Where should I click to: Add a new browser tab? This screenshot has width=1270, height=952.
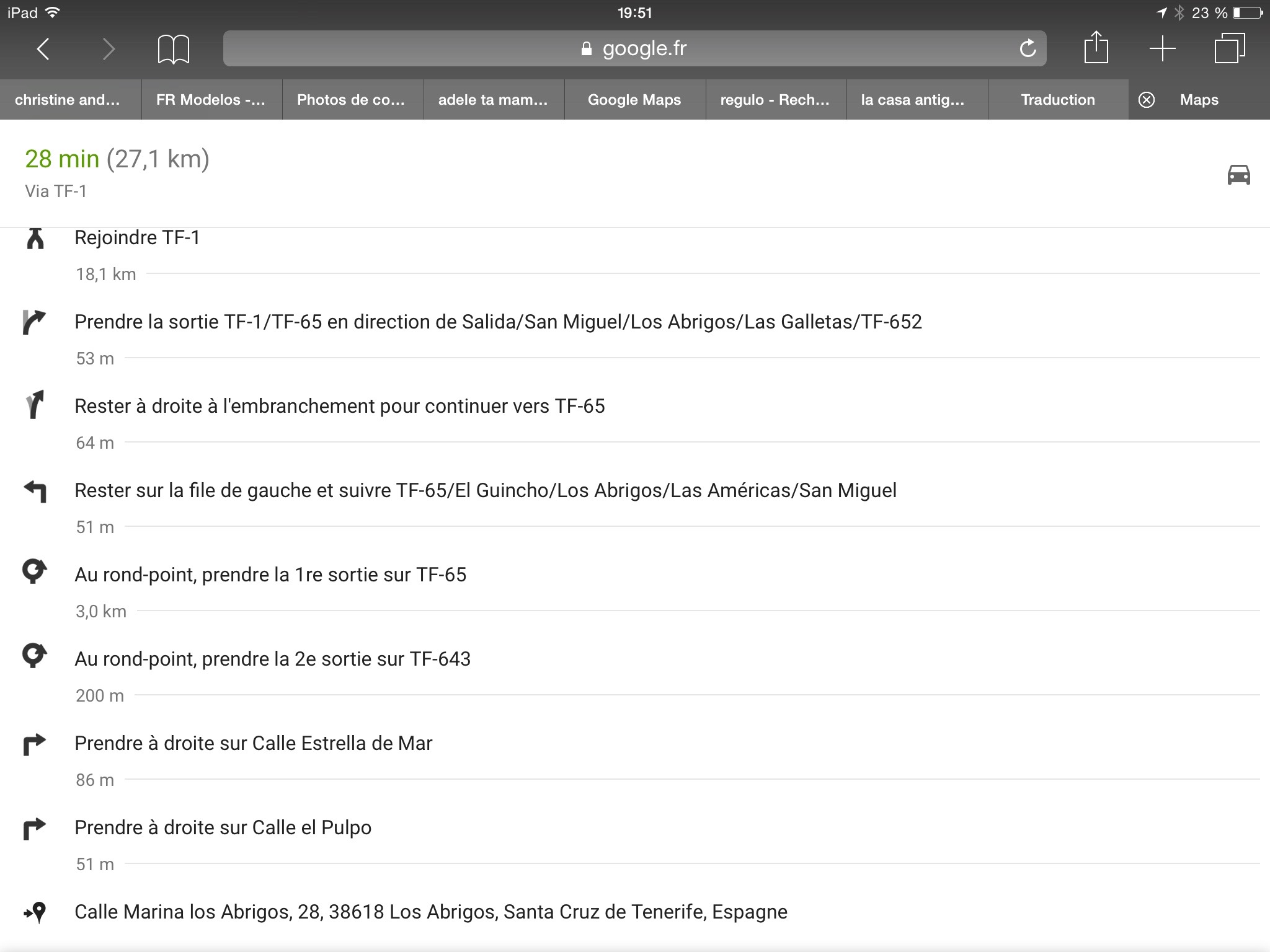tap(1162, 48)
